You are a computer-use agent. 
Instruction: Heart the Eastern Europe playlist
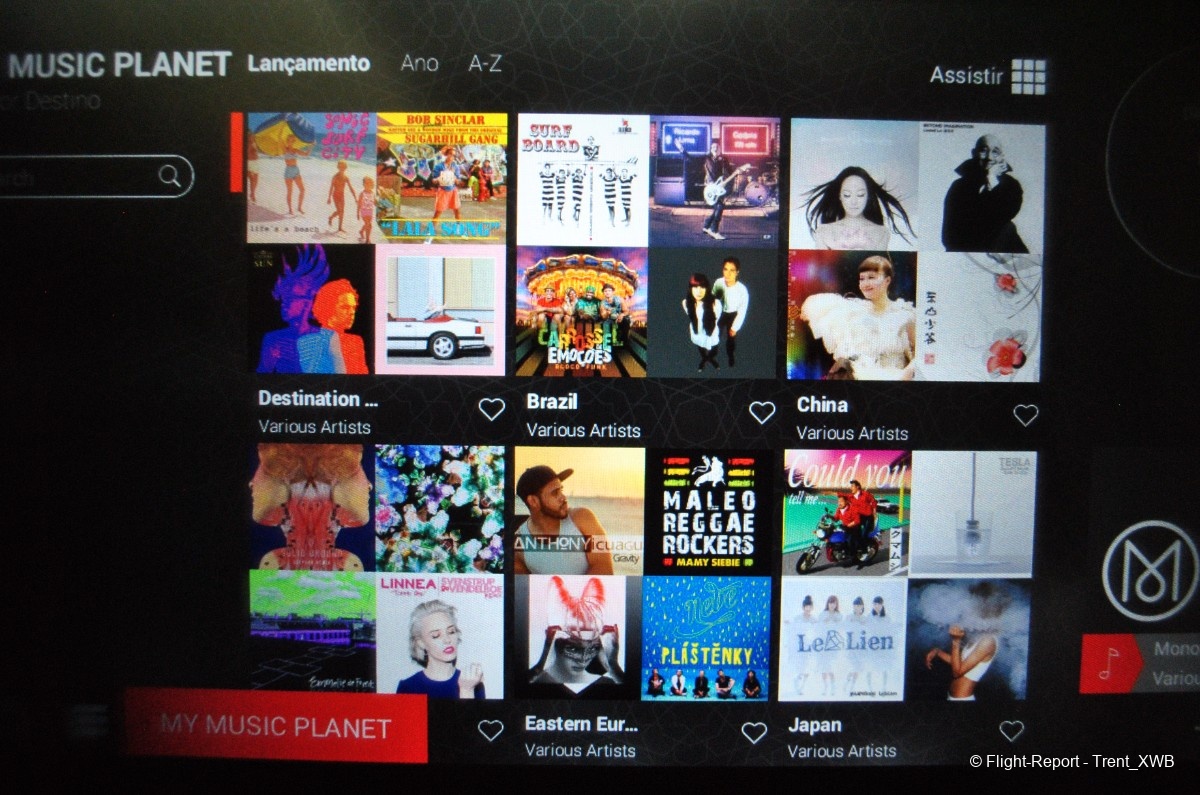click(754, 733)
